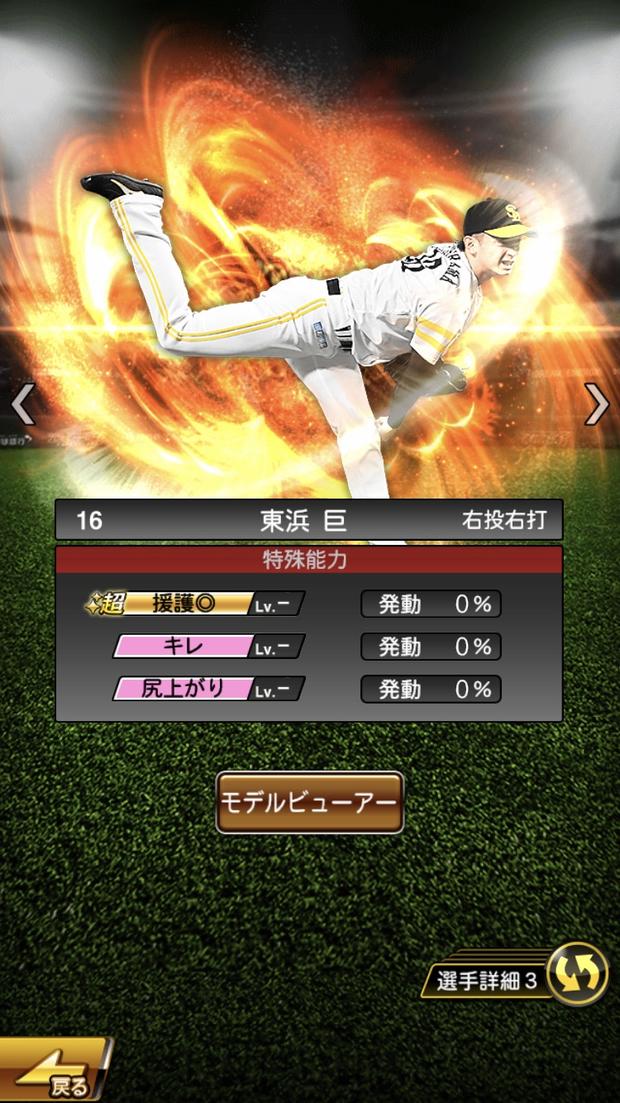Go to the previous player with left arrow
The image size is (620, 1103).
tap(22, 403)
